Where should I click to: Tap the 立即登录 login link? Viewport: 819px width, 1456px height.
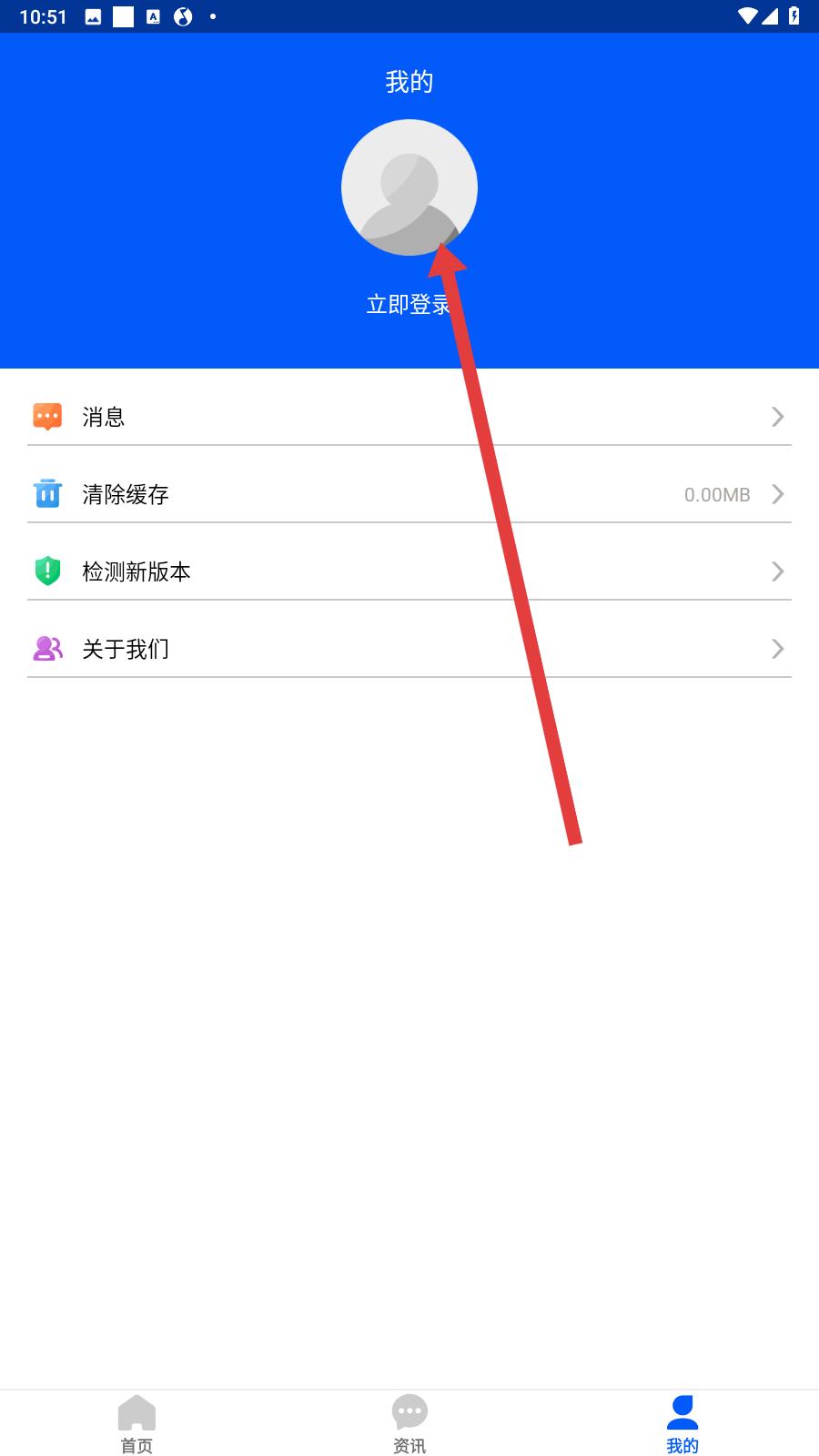[x=409, y=305]
